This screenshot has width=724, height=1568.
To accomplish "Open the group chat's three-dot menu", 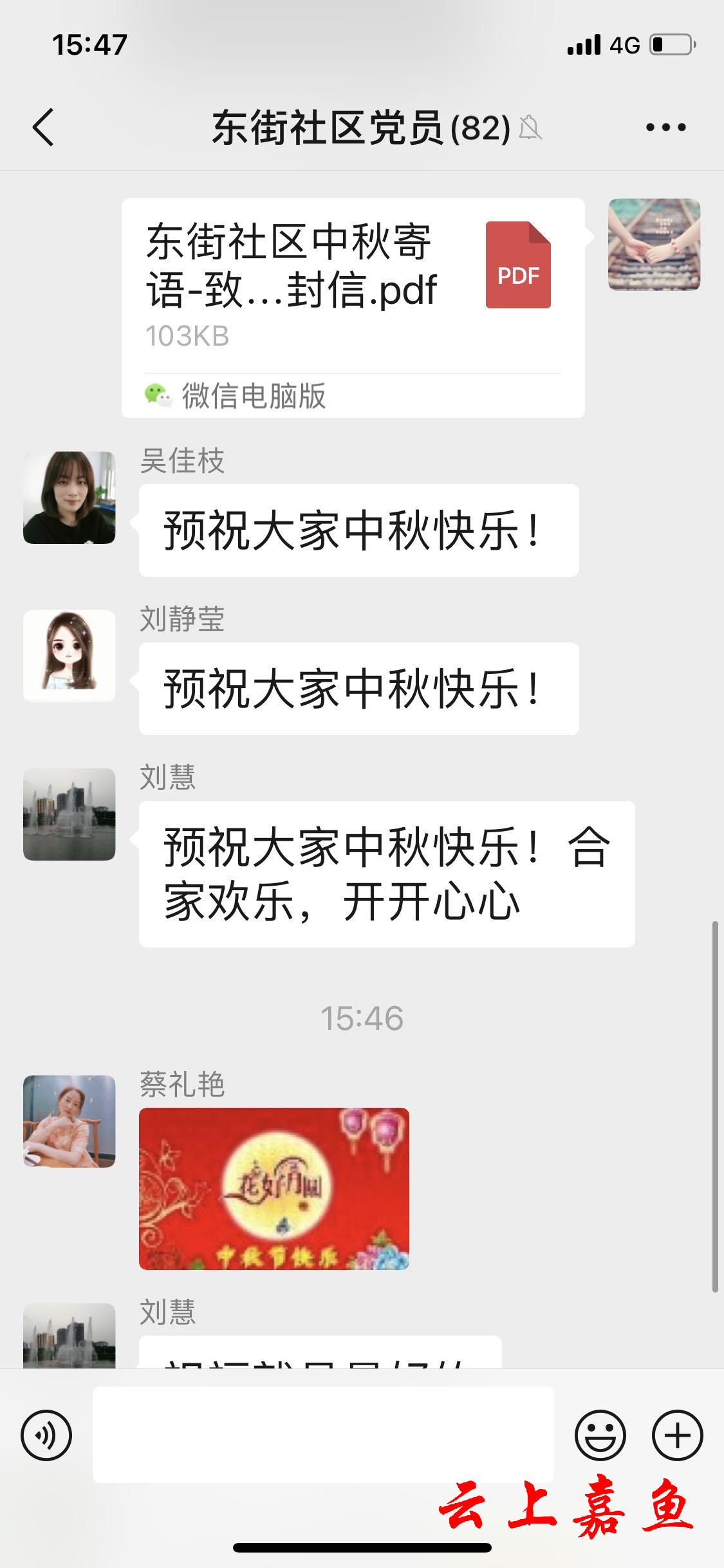I will (x=665, y=127).
